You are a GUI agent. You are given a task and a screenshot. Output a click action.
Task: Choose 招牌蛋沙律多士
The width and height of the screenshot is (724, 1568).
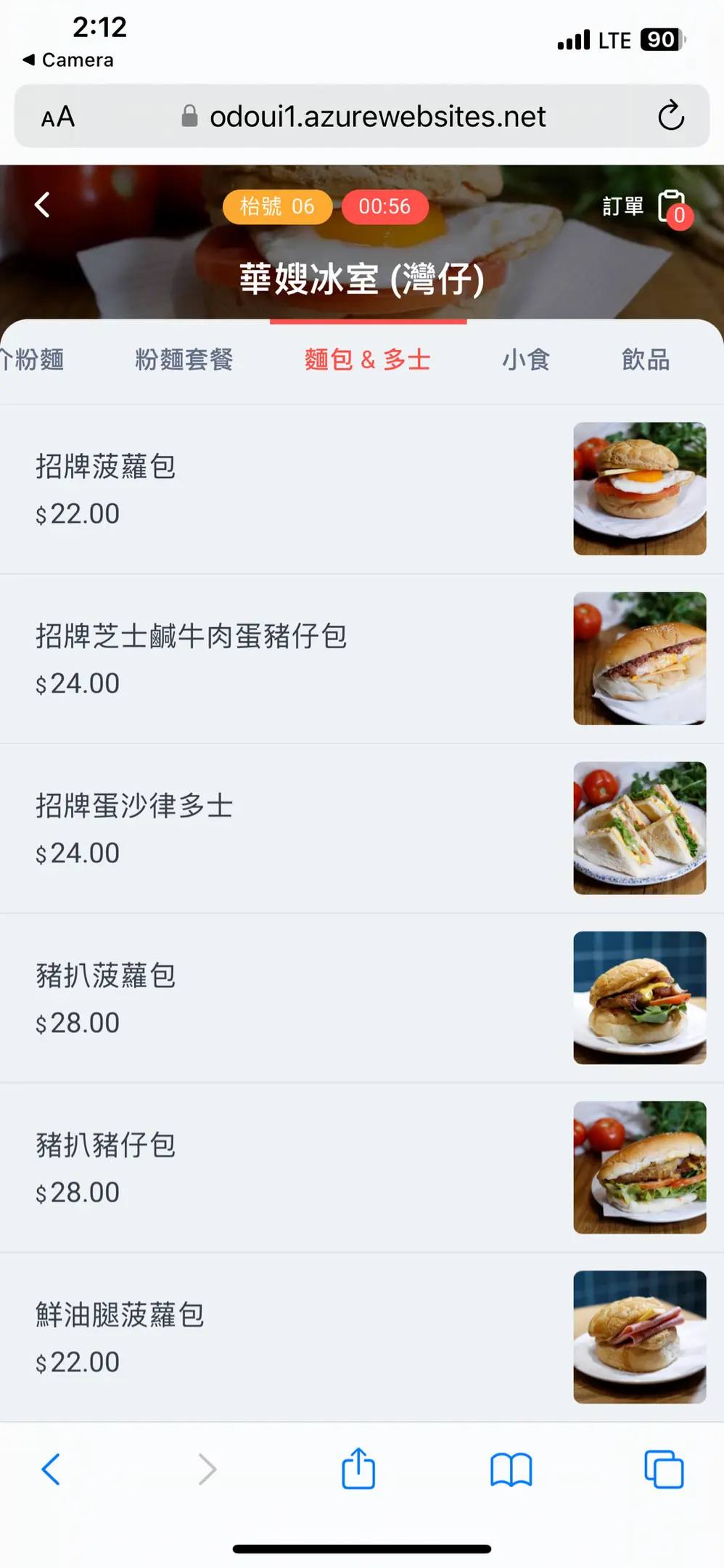(290, 828)
